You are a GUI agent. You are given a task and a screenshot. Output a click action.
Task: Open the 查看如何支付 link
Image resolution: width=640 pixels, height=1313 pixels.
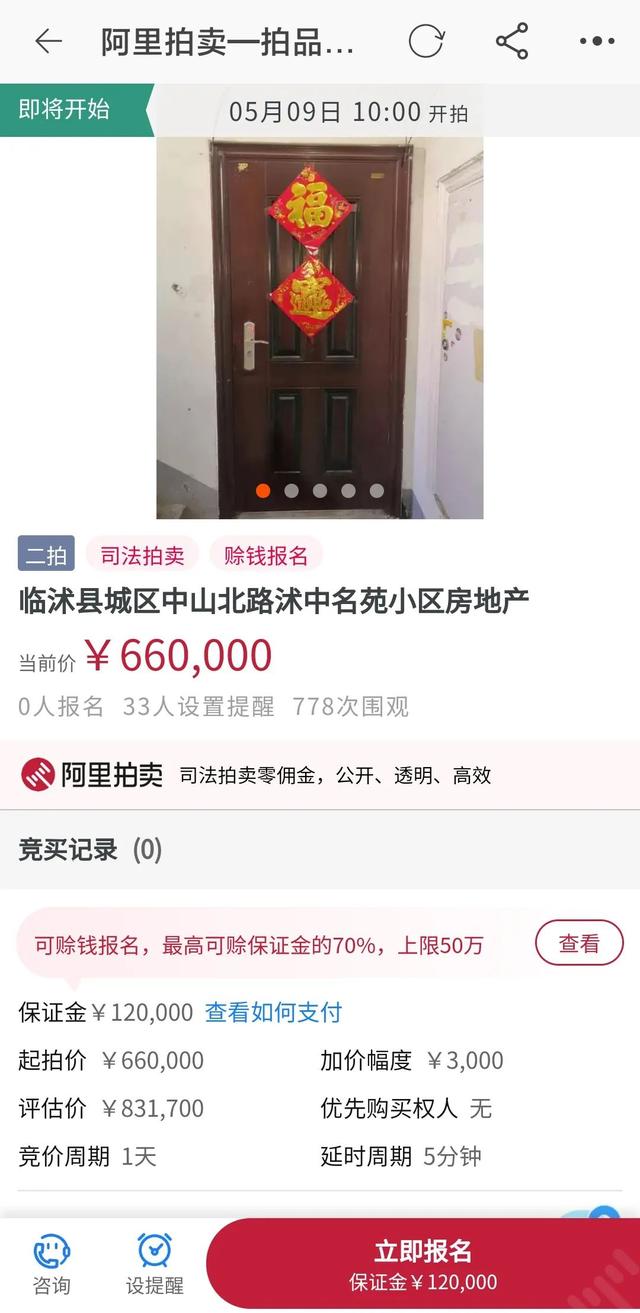coord(273,1012)
